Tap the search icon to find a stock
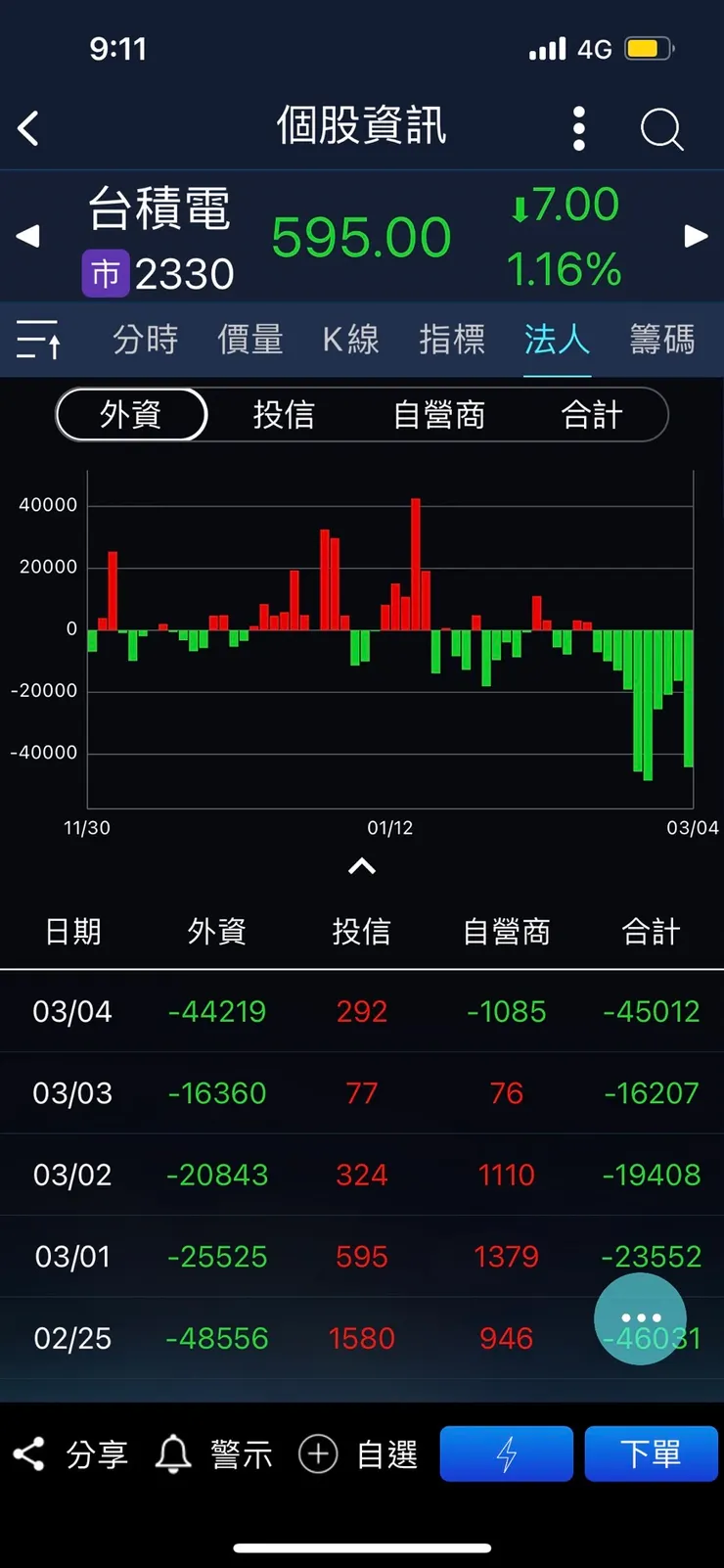724x1568 pixels. tap(661, 128)
